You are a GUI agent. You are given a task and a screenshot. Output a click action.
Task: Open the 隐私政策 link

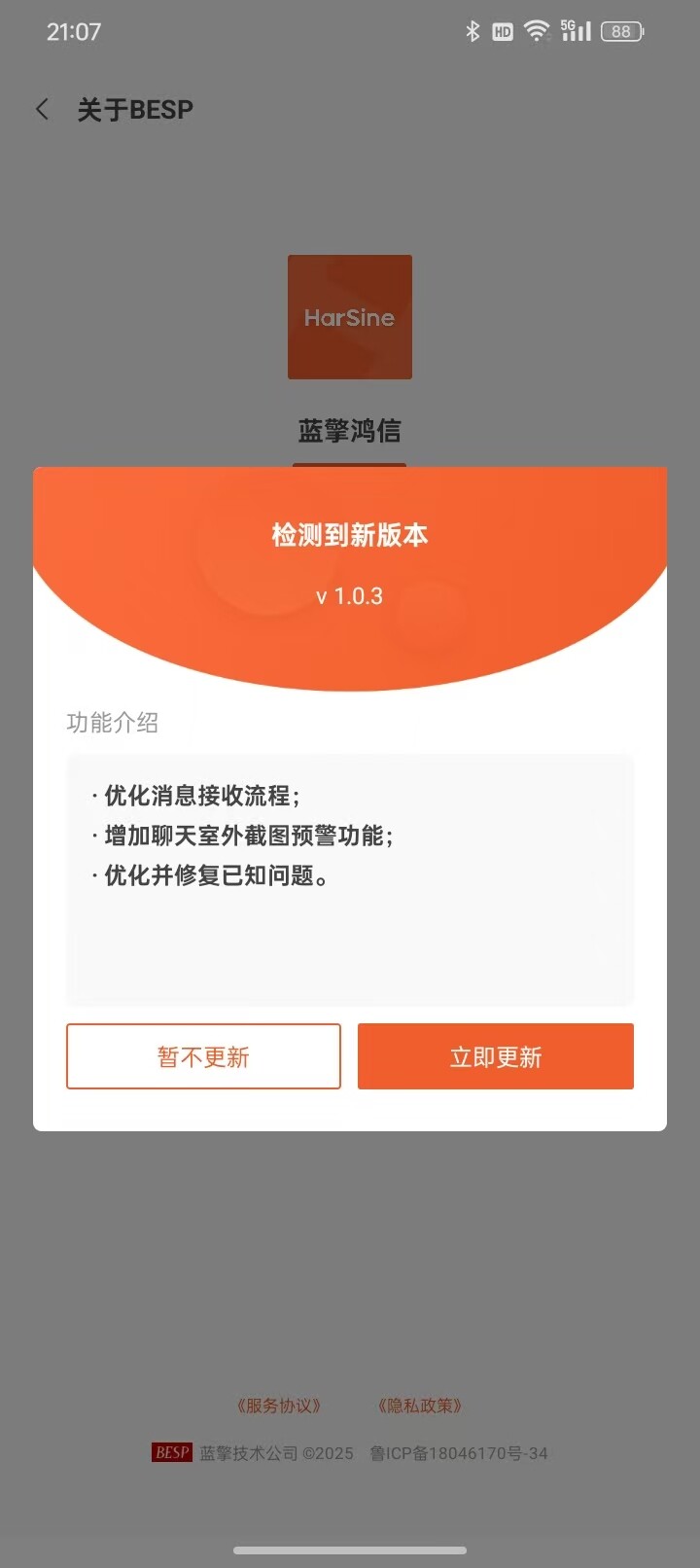coord(419,1406)
